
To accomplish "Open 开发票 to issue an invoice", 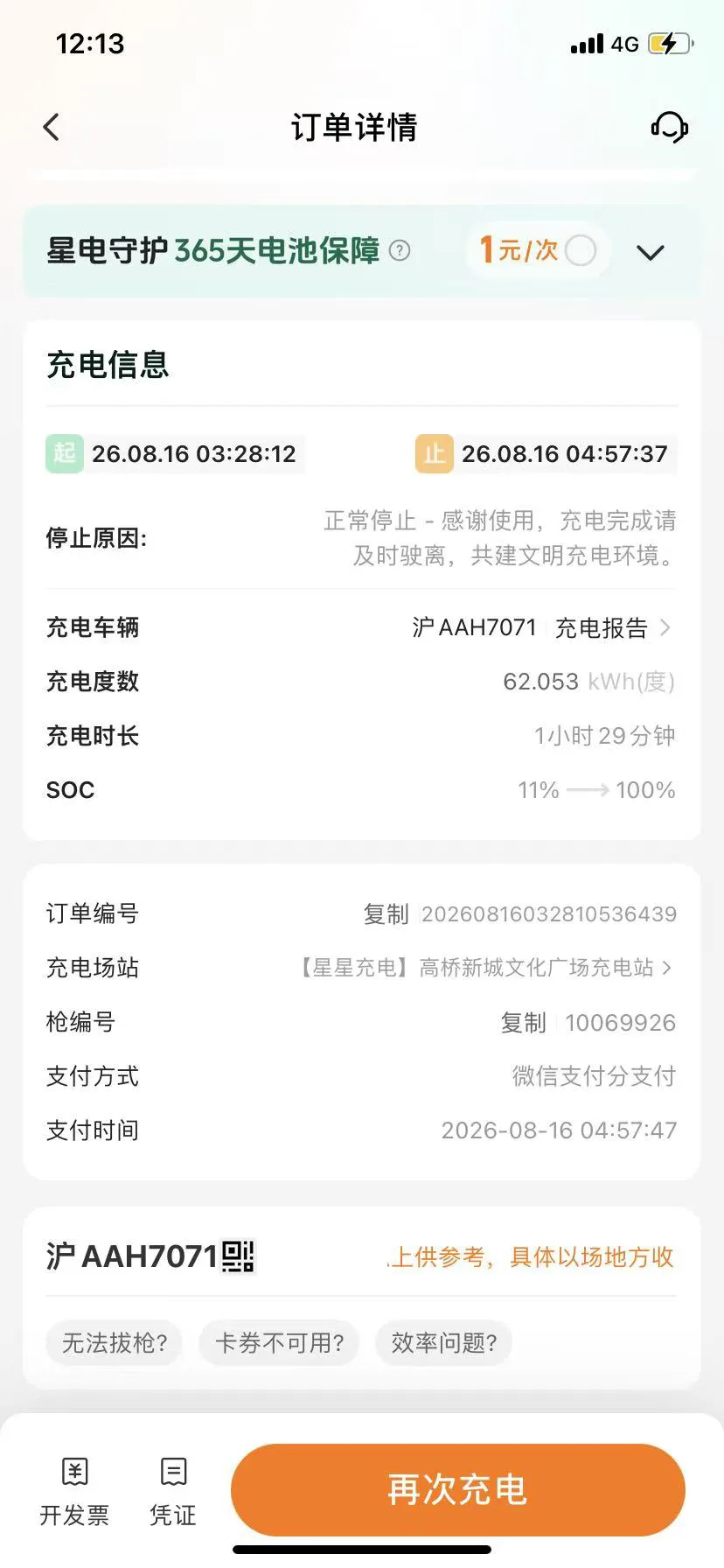I will (74, 1491).
